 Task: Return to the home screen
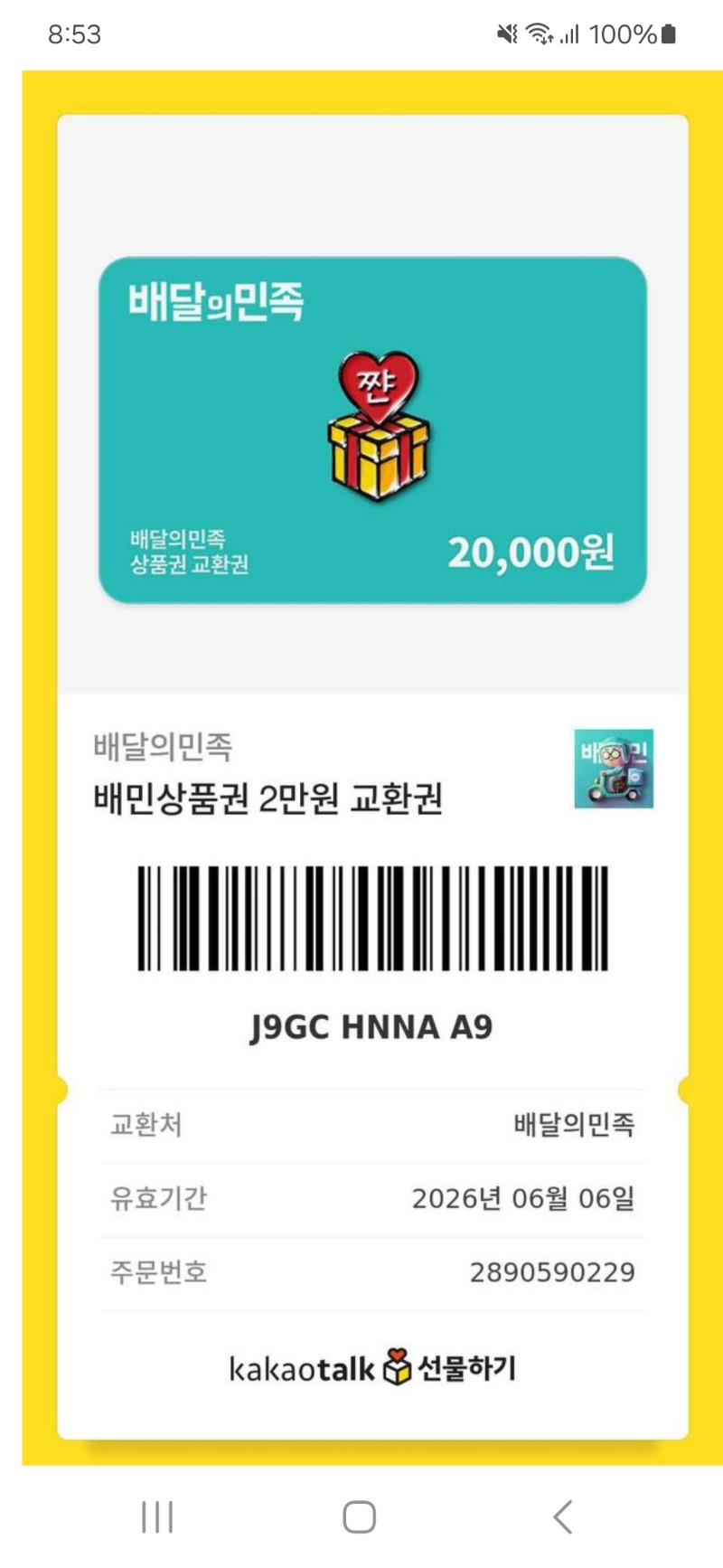pyautogui.click(x=359, y=1516)
